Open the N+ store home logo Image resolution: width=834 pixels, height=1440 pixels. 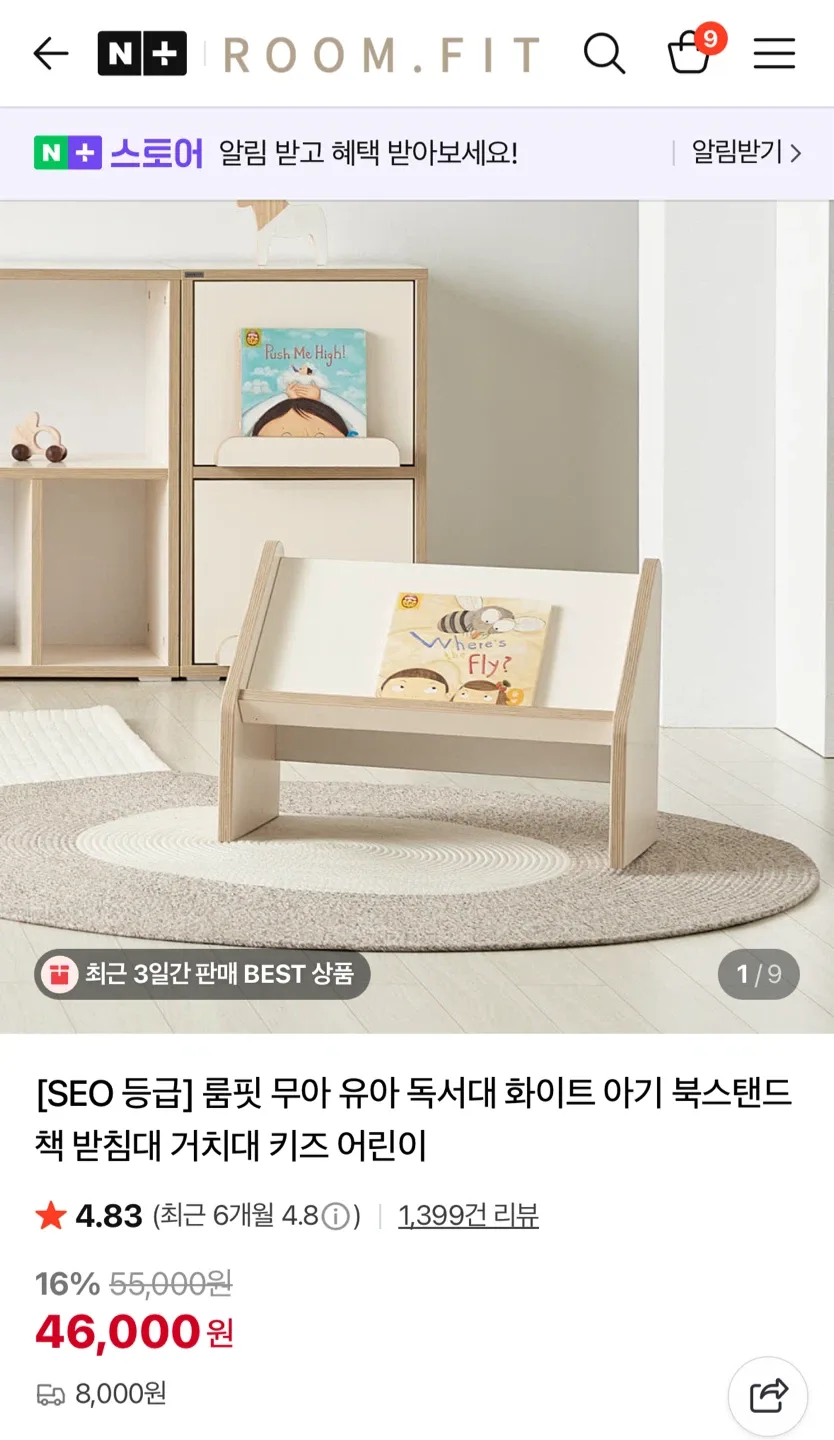[x=142, y=53]
